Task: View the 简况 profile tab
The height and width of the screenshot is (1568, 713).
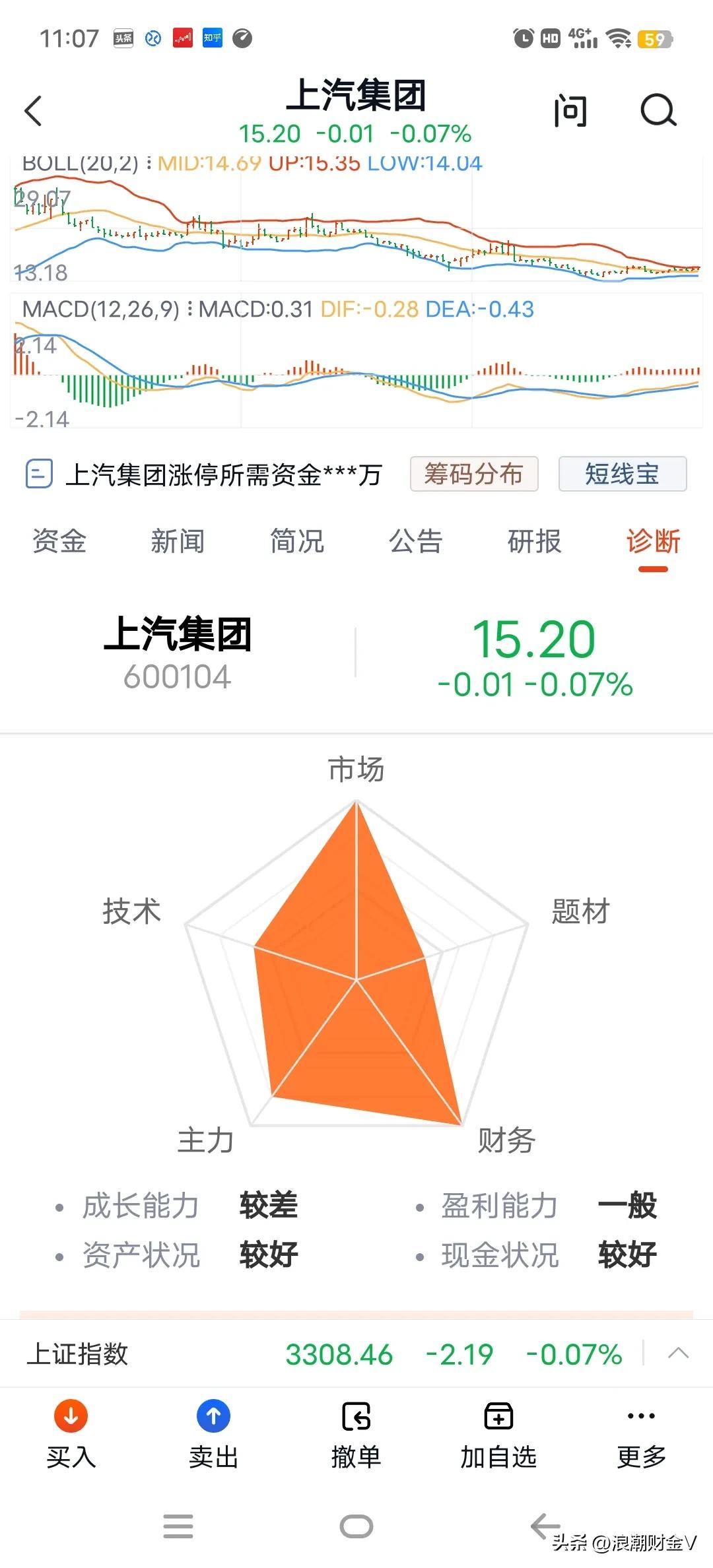Action: coord(297,541)
